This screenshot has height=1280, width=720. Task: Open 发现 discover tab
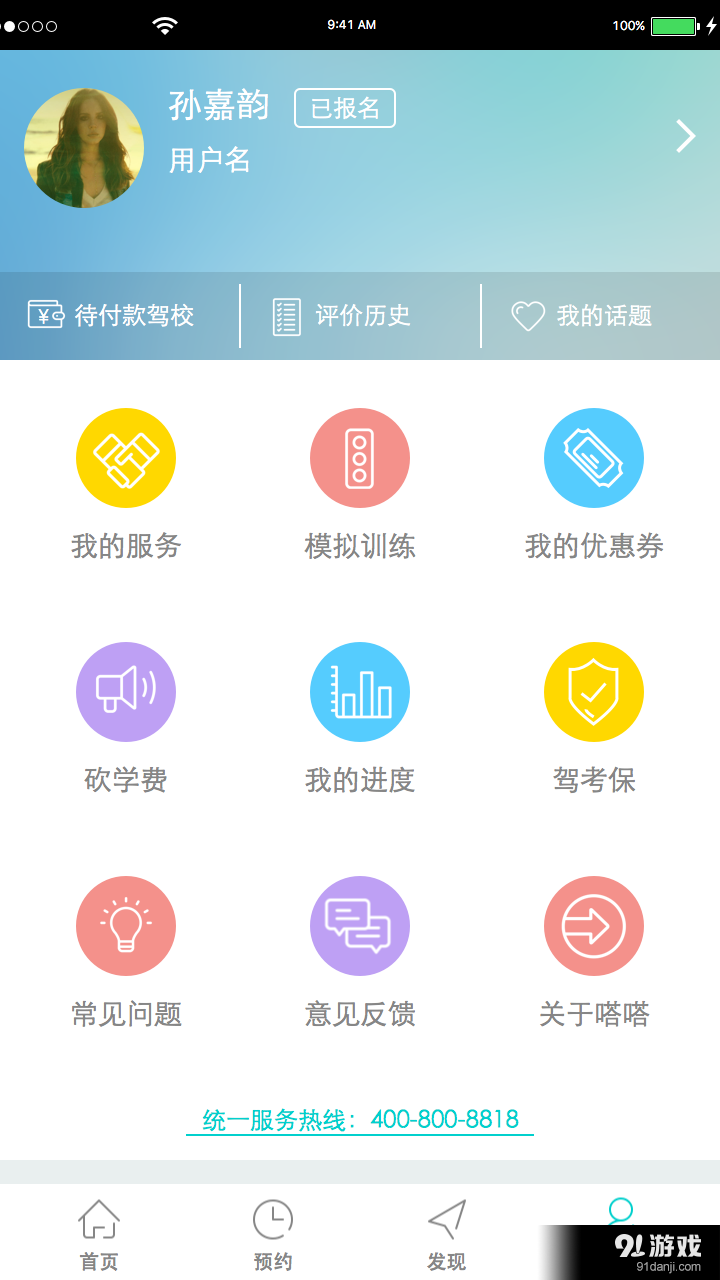click(447, 1232)
